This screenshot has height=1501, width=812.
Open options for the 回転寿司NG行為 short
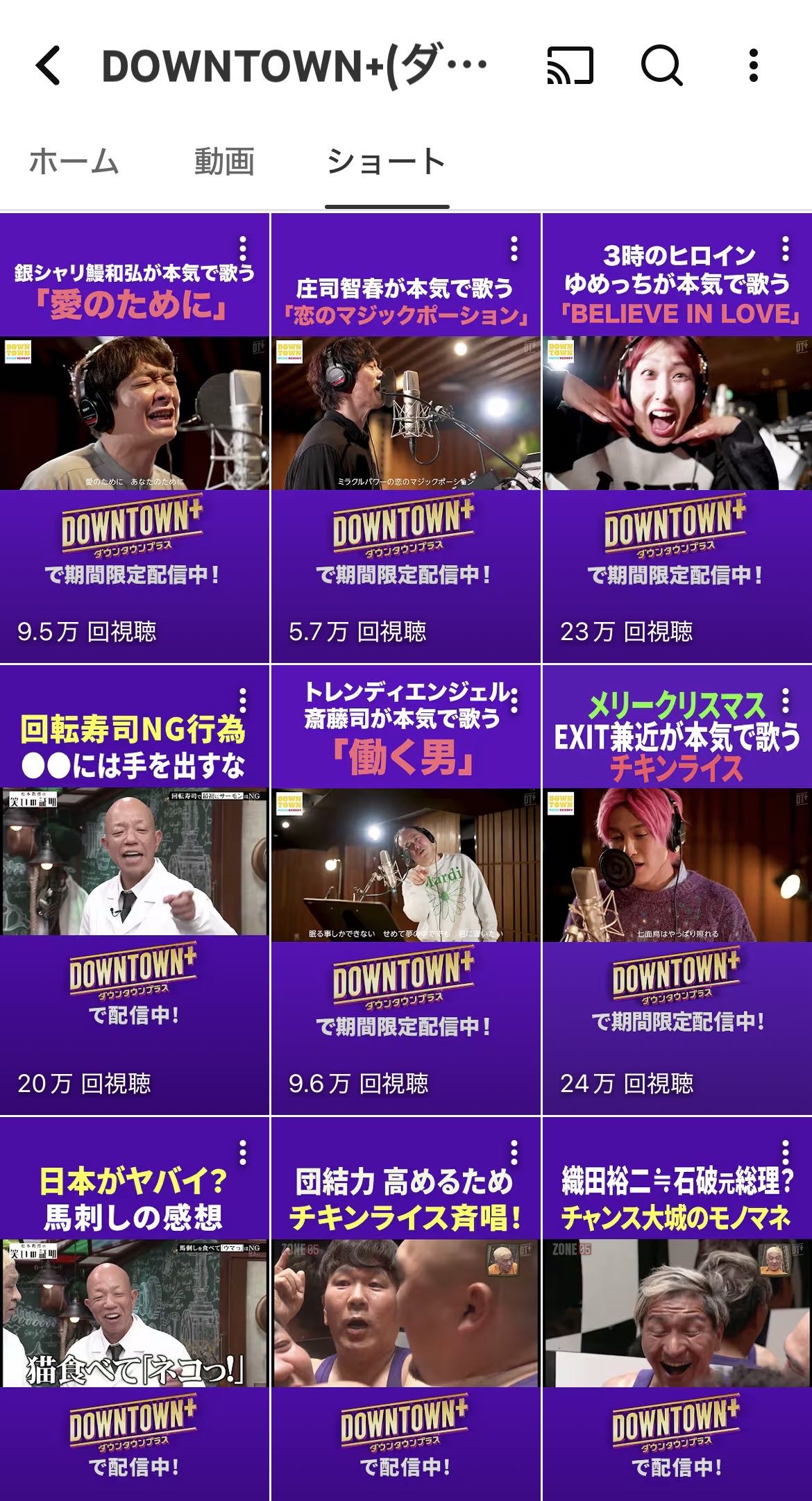pyautogui.click(x=243, y=700)
